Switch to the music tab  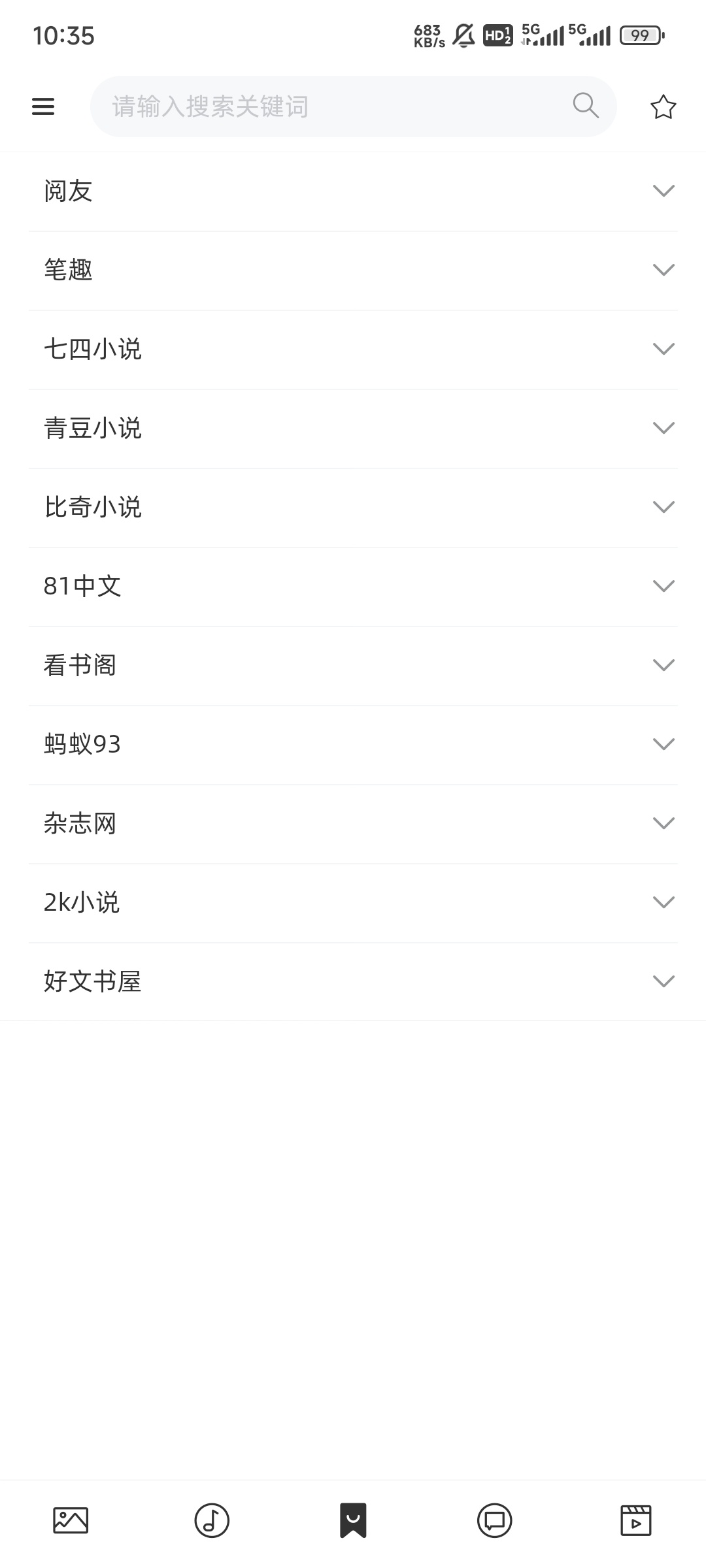click(212, 1520)
